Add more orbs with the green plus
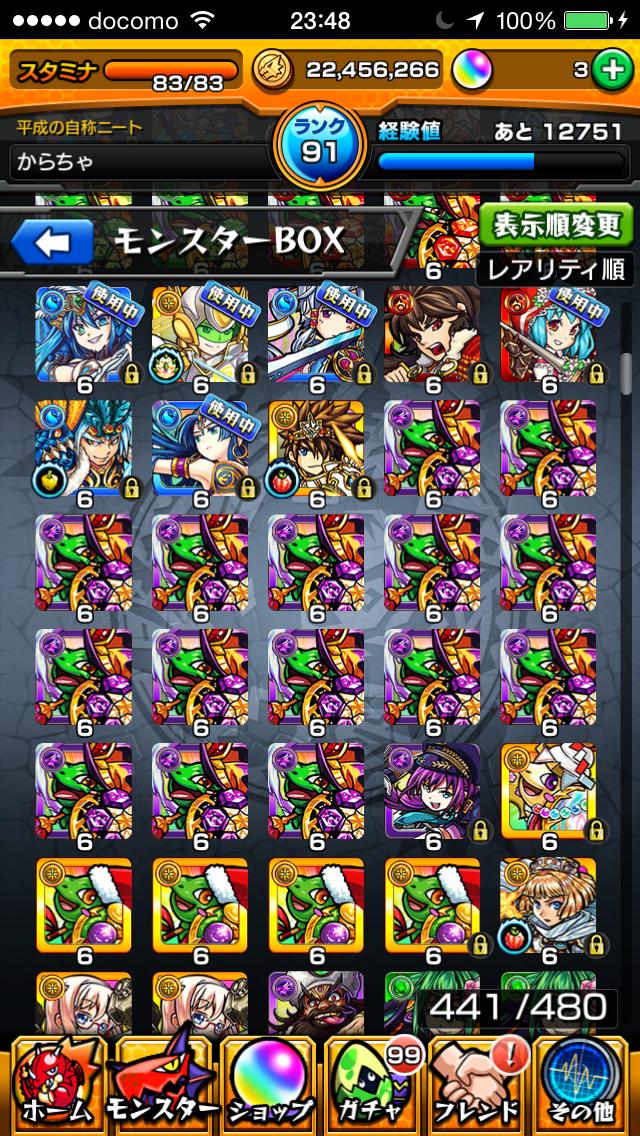 click(609, 70)
